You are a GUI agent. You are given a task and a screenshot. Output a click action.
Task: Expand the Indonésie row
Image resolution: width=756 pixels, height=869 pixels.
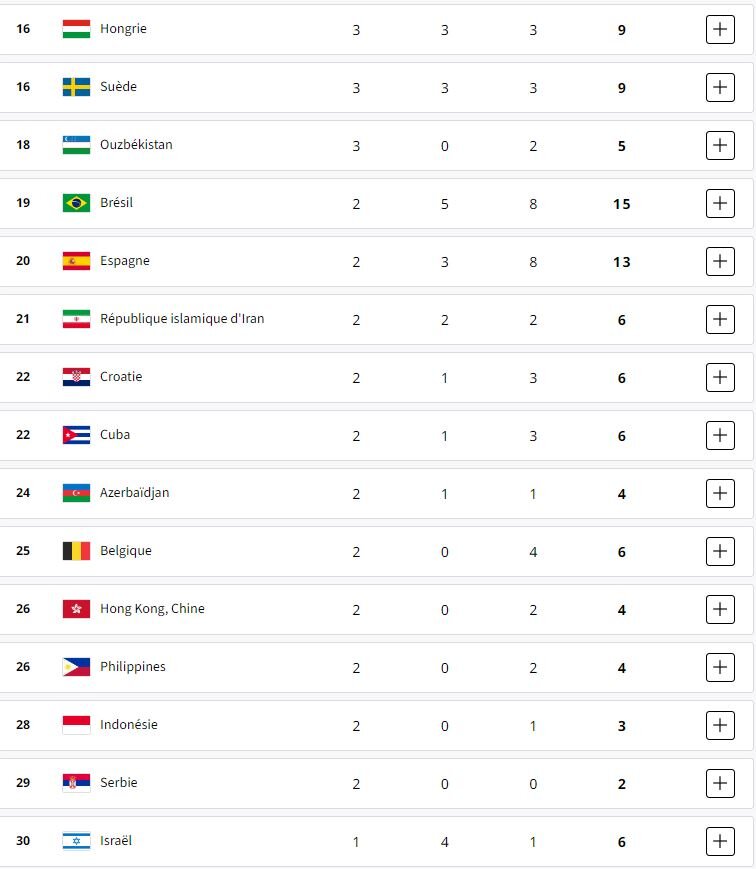point(720,726)
